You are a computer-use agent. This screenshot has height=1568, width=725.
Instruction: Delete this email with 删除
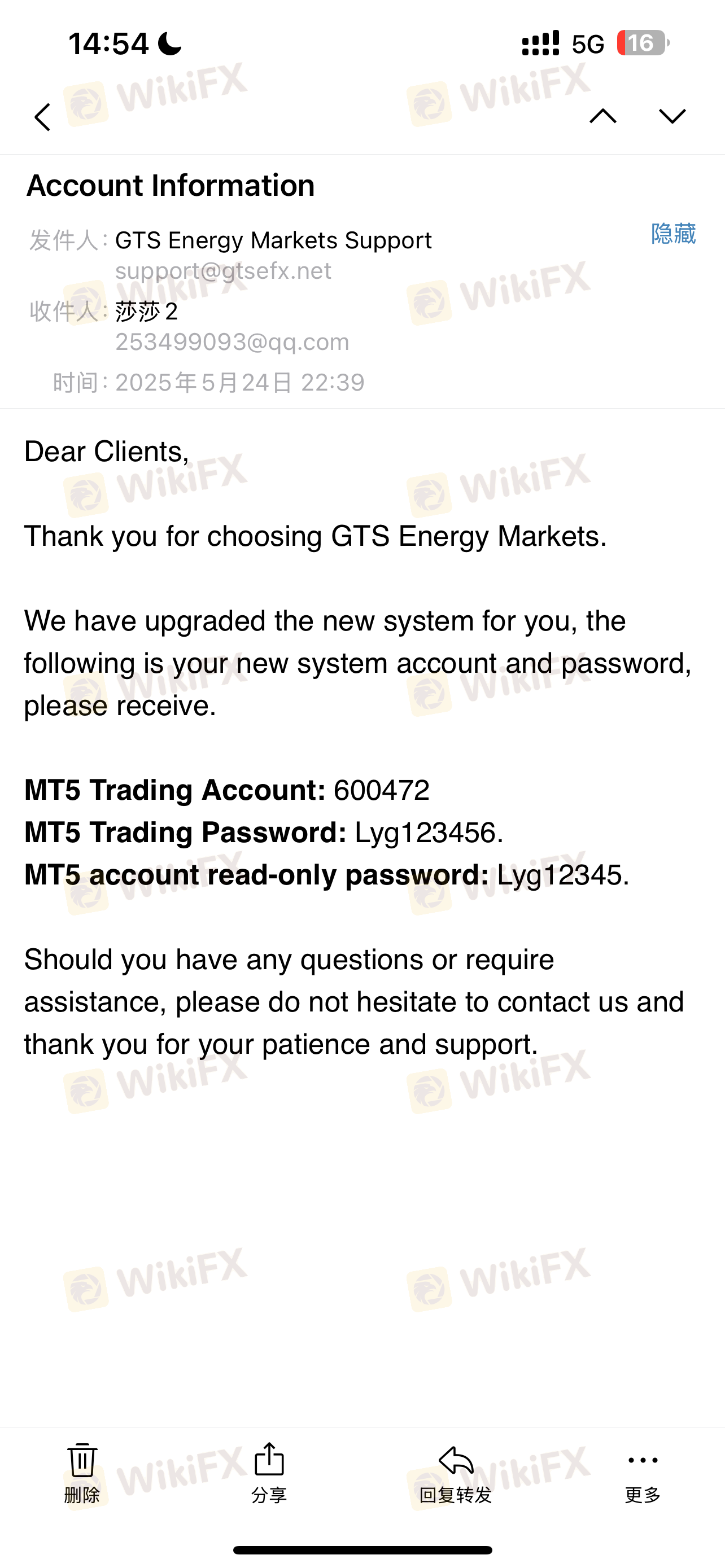pos(81,1473)
